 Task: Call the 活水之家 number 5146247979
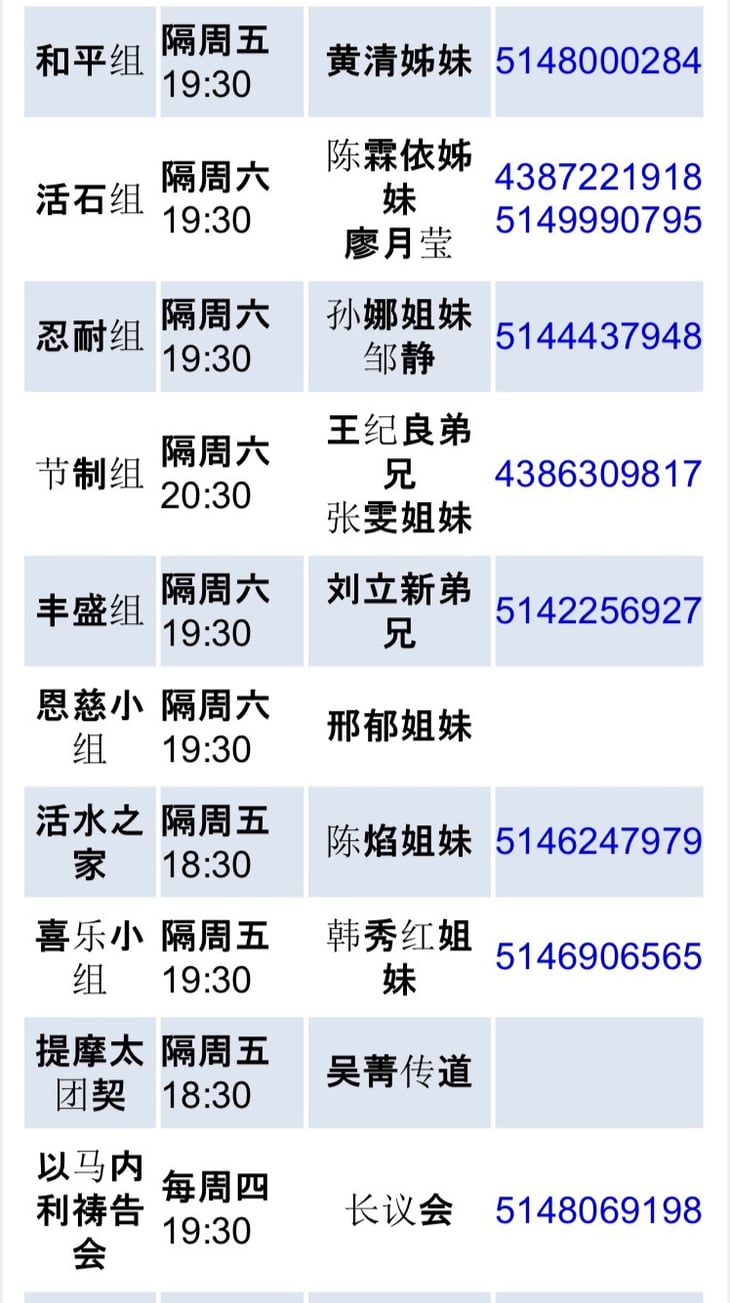(x=598, y=841)
